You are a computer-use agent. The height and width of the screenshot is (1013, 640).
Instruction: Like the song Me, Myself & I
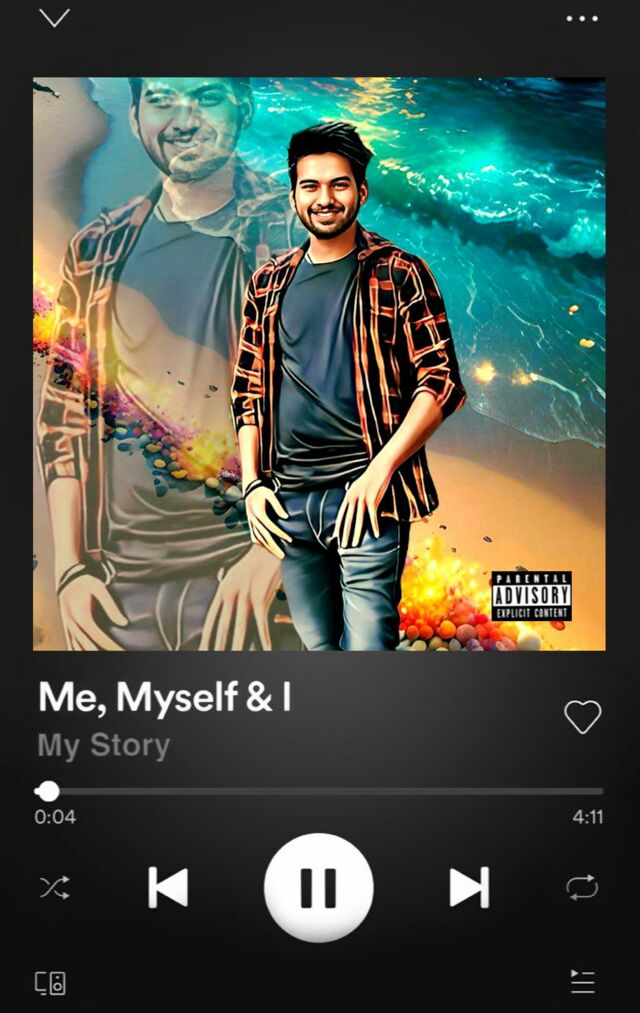[582, 716]
